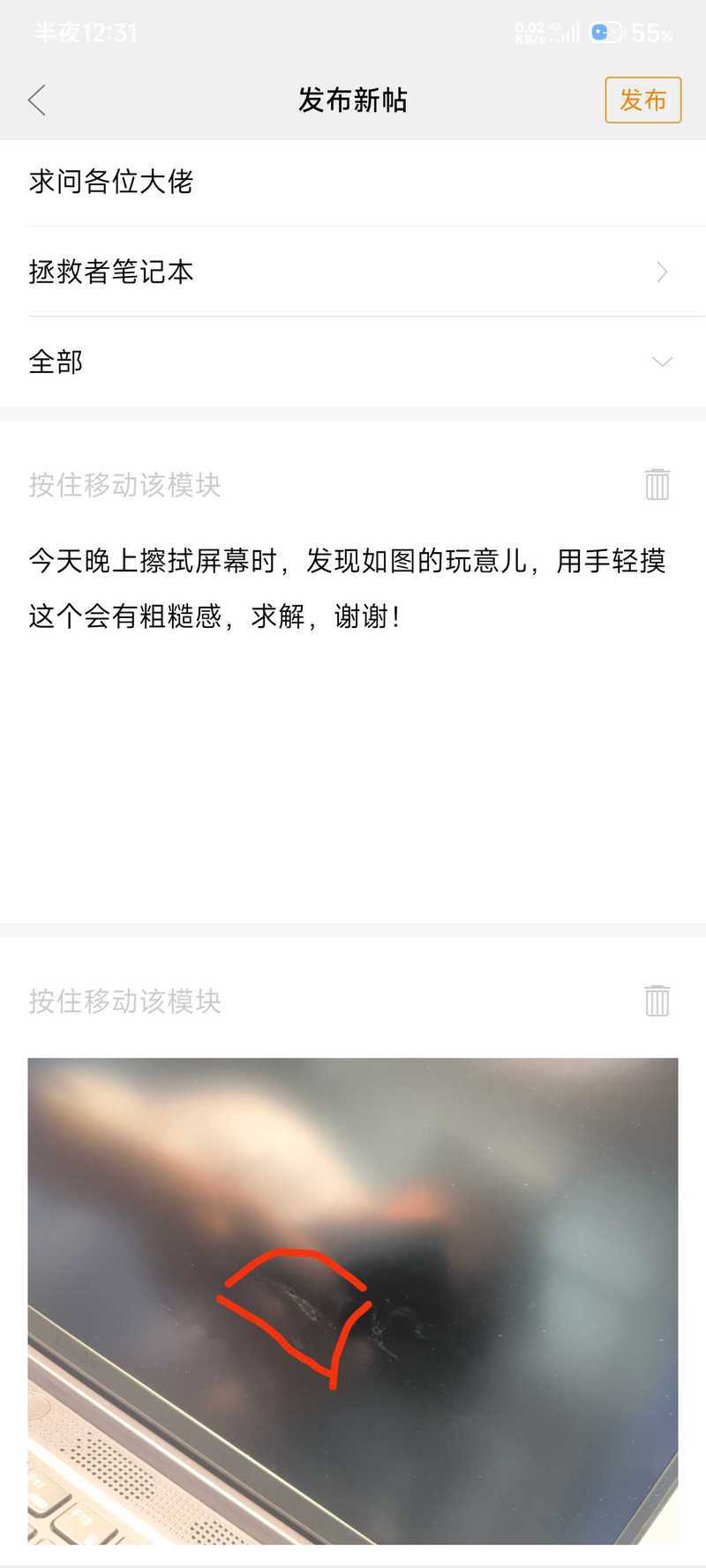This screenshot has height=1568, width=706.
Task: Delete the text module with its trash icon
Action: (x=657, y=484)
